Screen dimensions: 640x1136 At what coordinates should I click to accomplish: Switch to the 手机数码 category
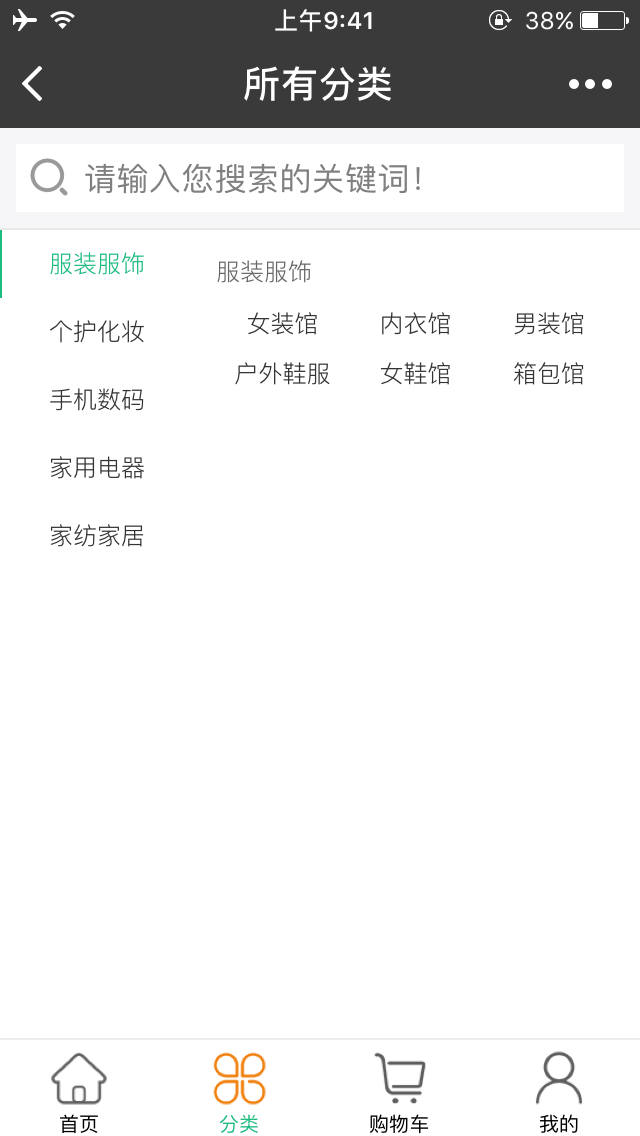97,400
